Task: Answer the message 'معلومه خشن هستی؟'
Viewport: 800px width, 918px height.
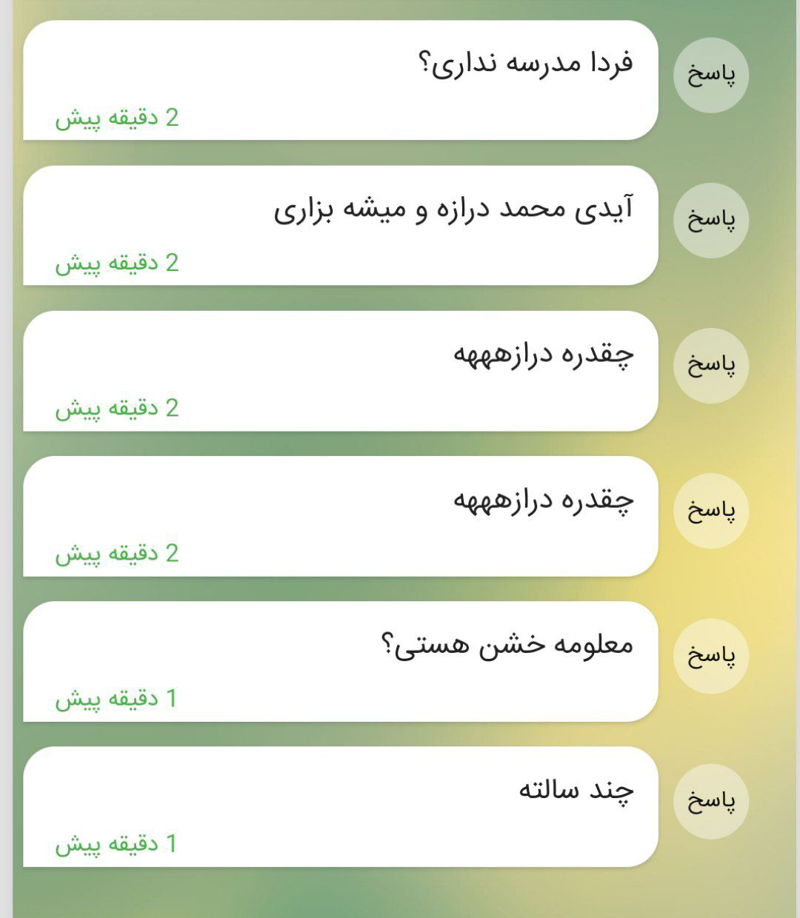Action: coord(711,656)
